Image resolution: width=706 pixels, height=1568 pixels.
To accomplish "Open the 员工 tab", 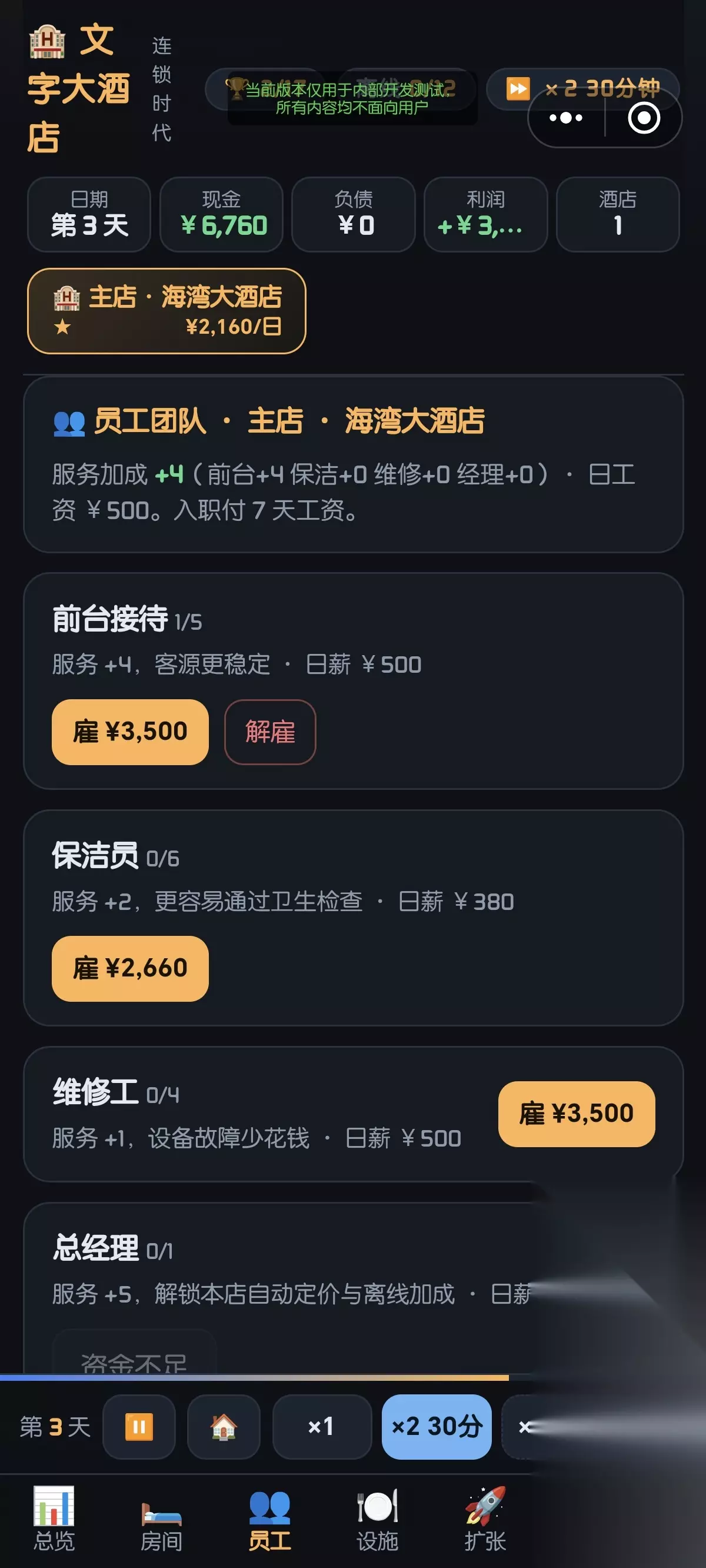I will point(269,1519).
